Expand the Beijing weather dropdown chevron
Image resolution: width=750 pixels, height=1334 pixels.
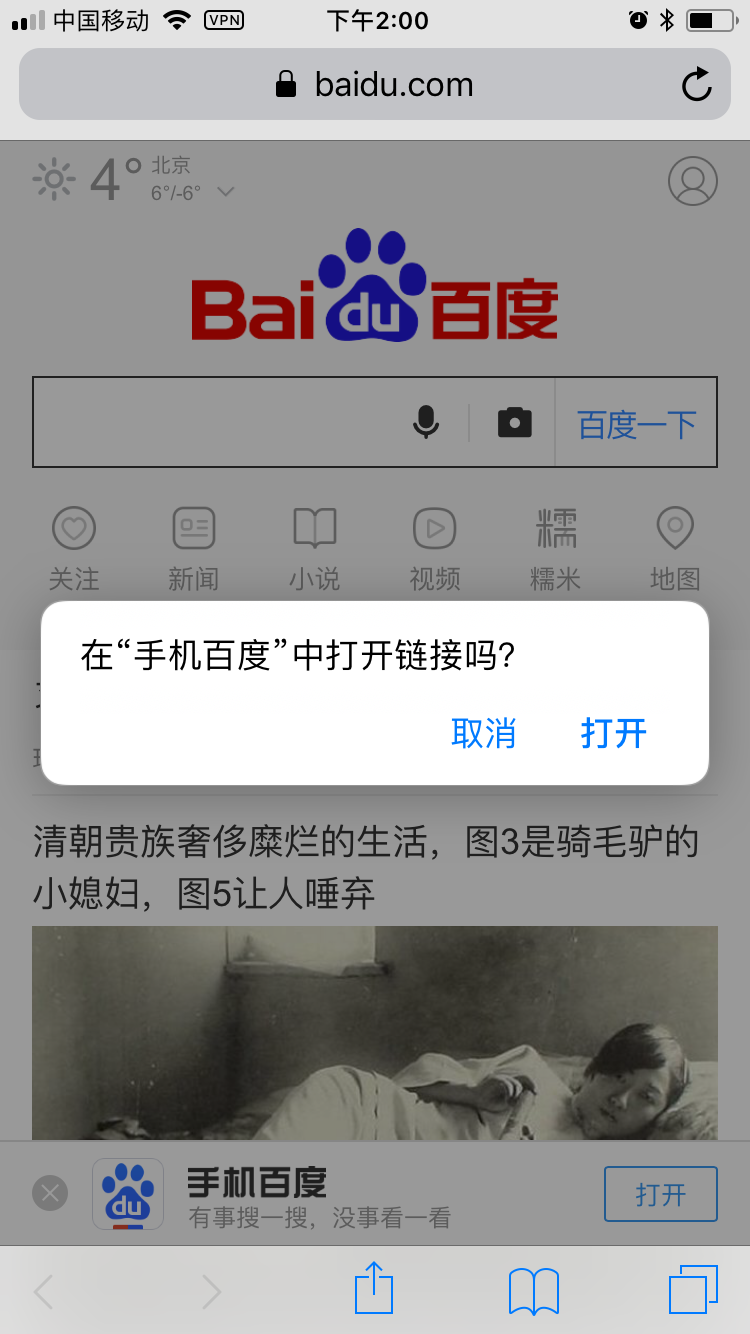click(x=226, y=193)
